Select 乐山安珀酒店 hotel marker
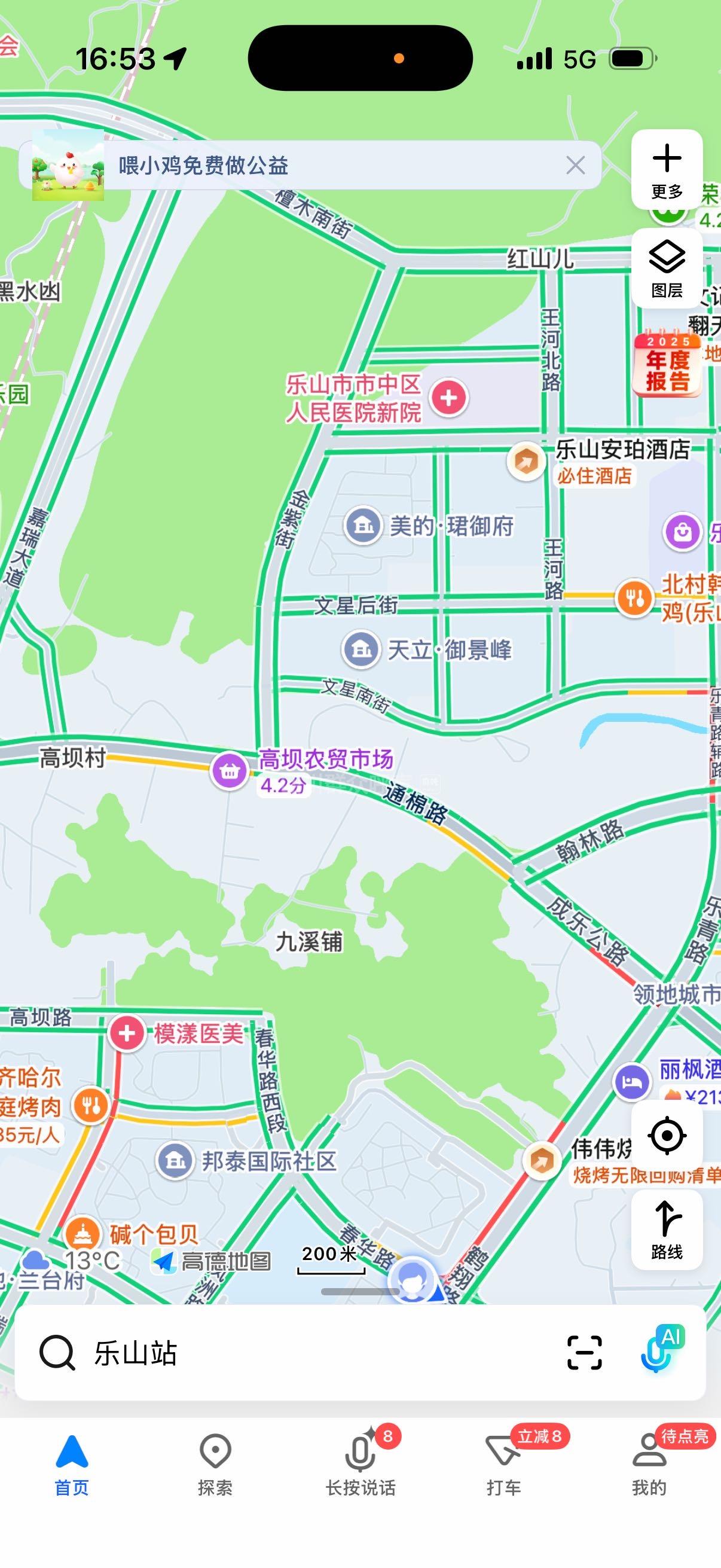This screenshot has height=1568, width=721. (526, 462)
